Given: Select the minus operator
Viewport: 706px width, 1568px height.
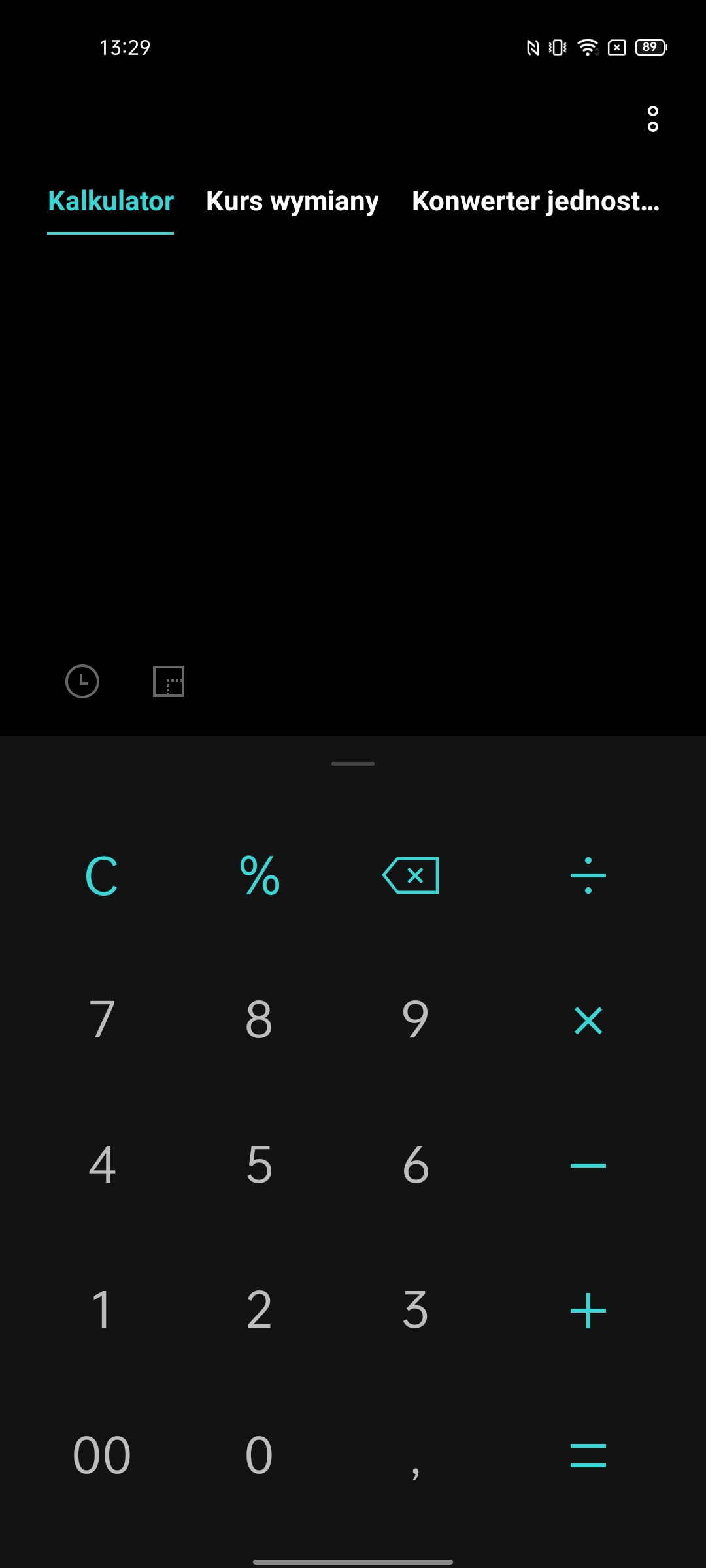Looking at the screenshot, I should [588, 1165].
